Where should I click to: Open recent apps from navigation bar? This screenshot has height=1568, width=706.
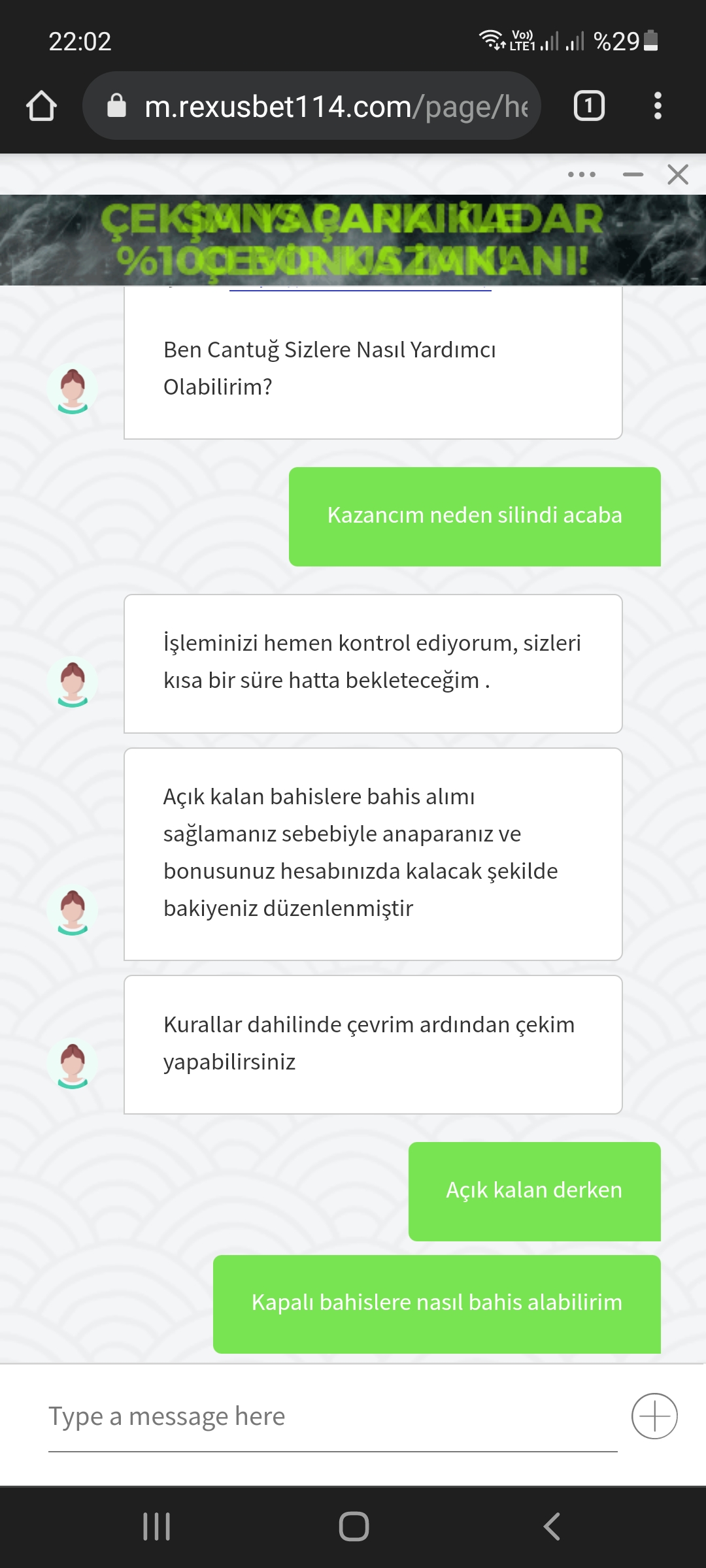157,1526
